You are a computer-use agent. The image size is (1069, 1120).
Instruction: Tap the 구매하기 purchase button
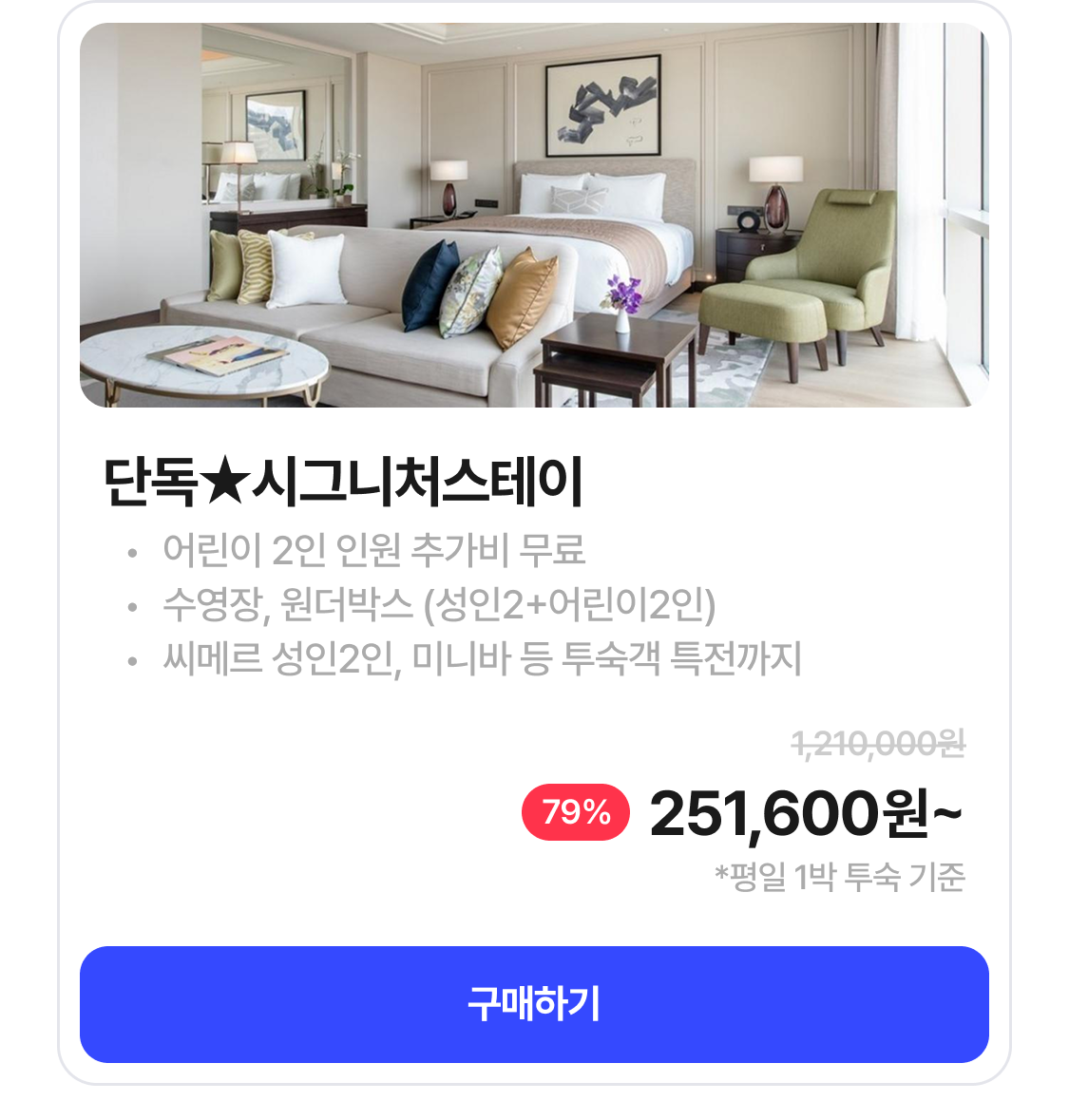point(534,1004)
